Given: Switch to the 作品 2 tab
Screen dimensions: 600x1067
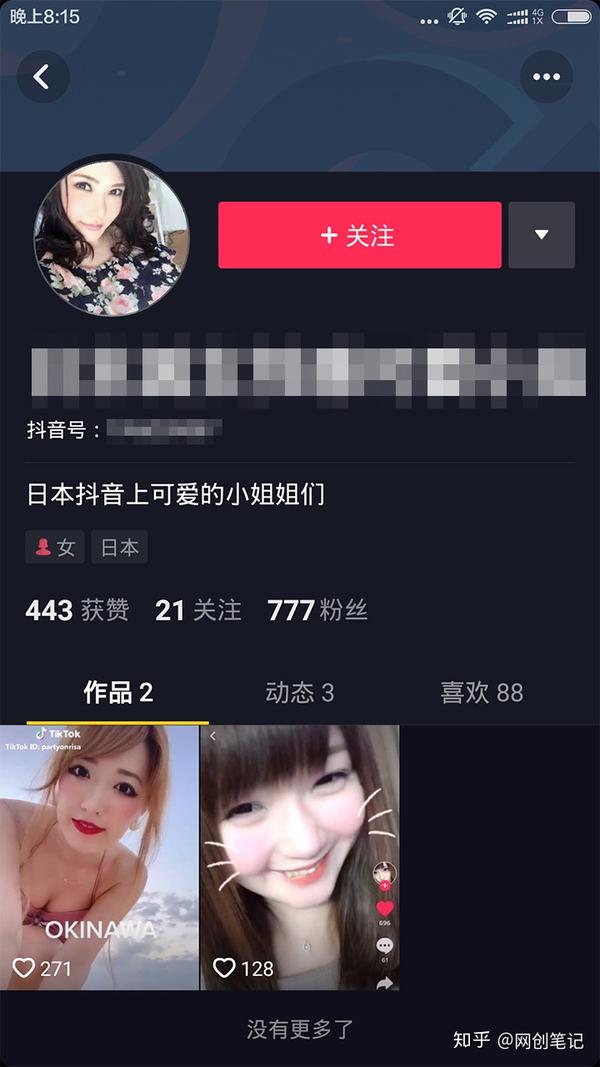Looking at the screenshot, I should pyautogui.click(x=117, y=692).
